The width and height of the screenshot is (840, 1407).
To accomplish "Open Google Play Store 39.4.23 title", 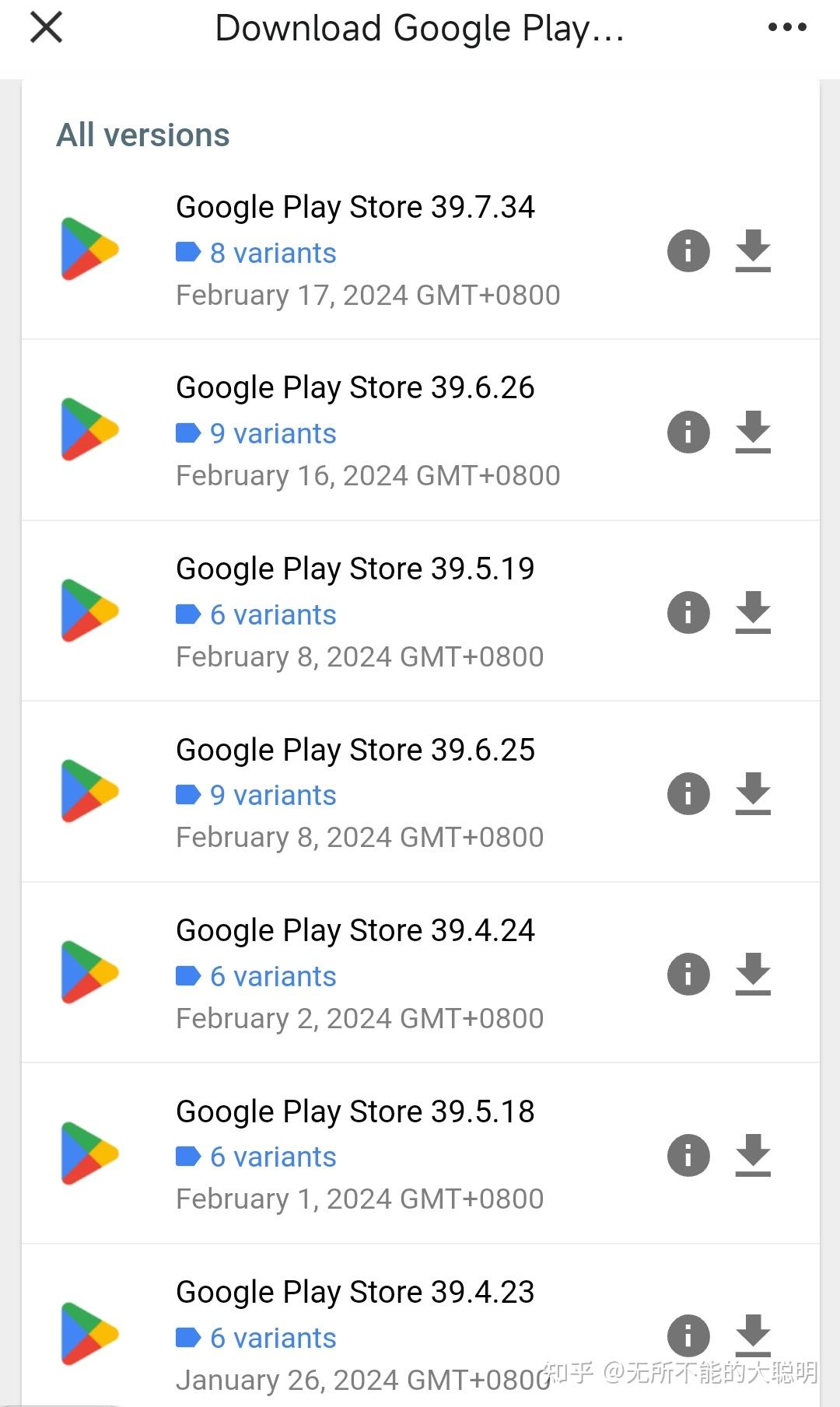I will (355, 1292).
